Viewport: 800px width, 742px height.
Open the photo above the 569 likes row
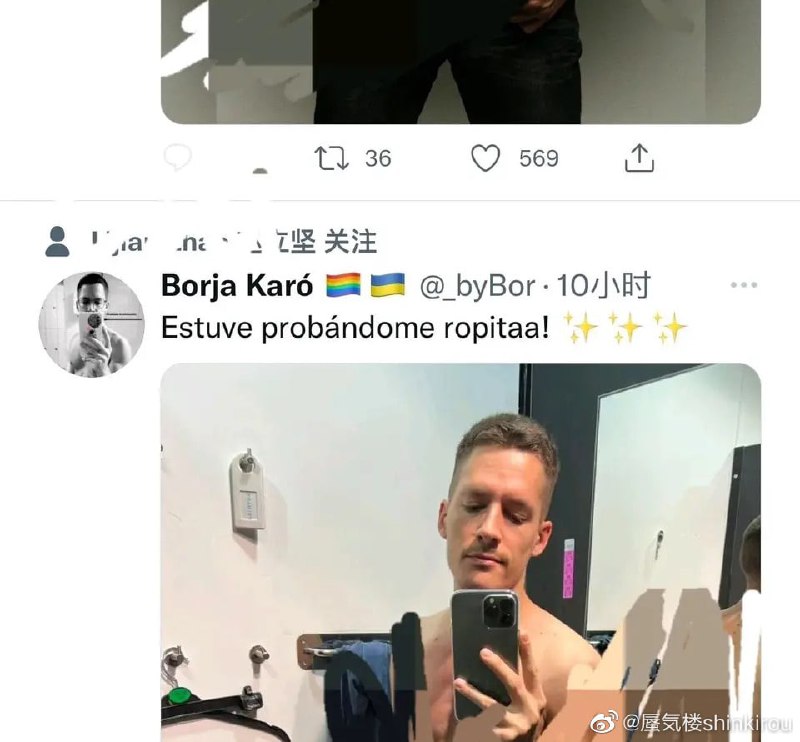460,60
